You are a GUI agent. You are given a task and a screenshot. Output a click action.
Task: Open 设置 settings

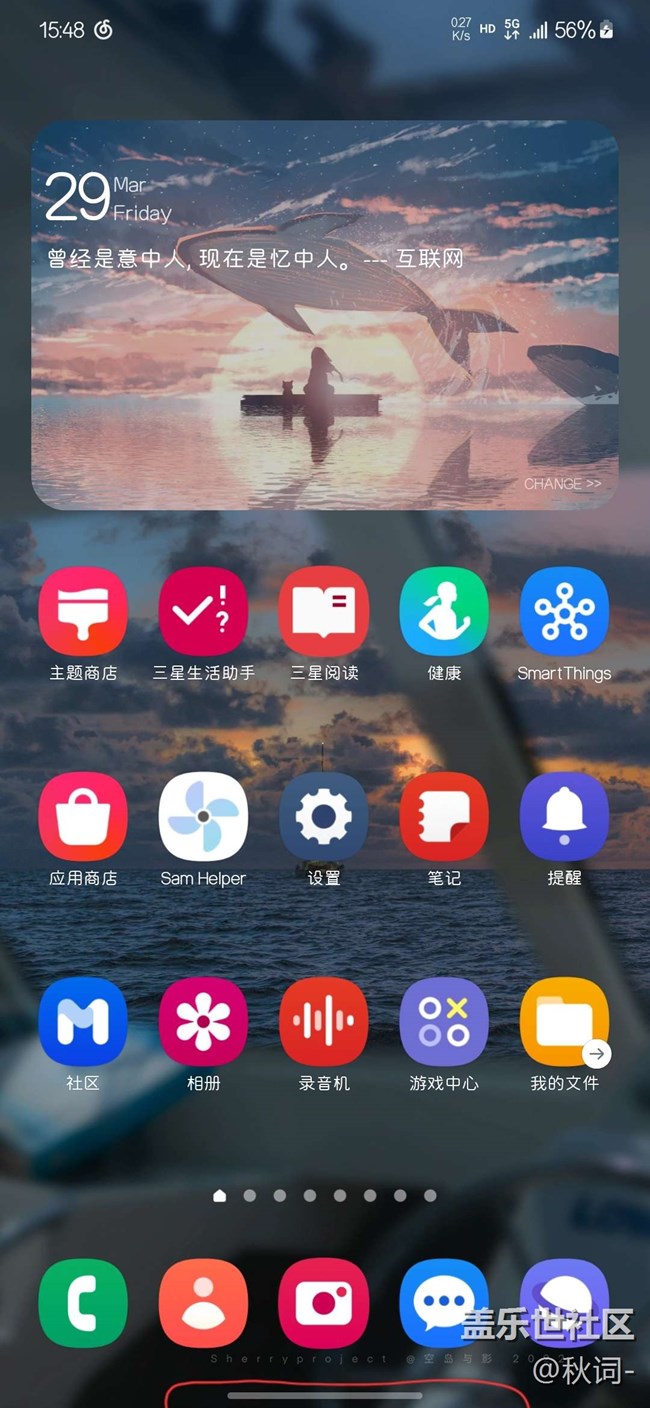pos(324,816)
